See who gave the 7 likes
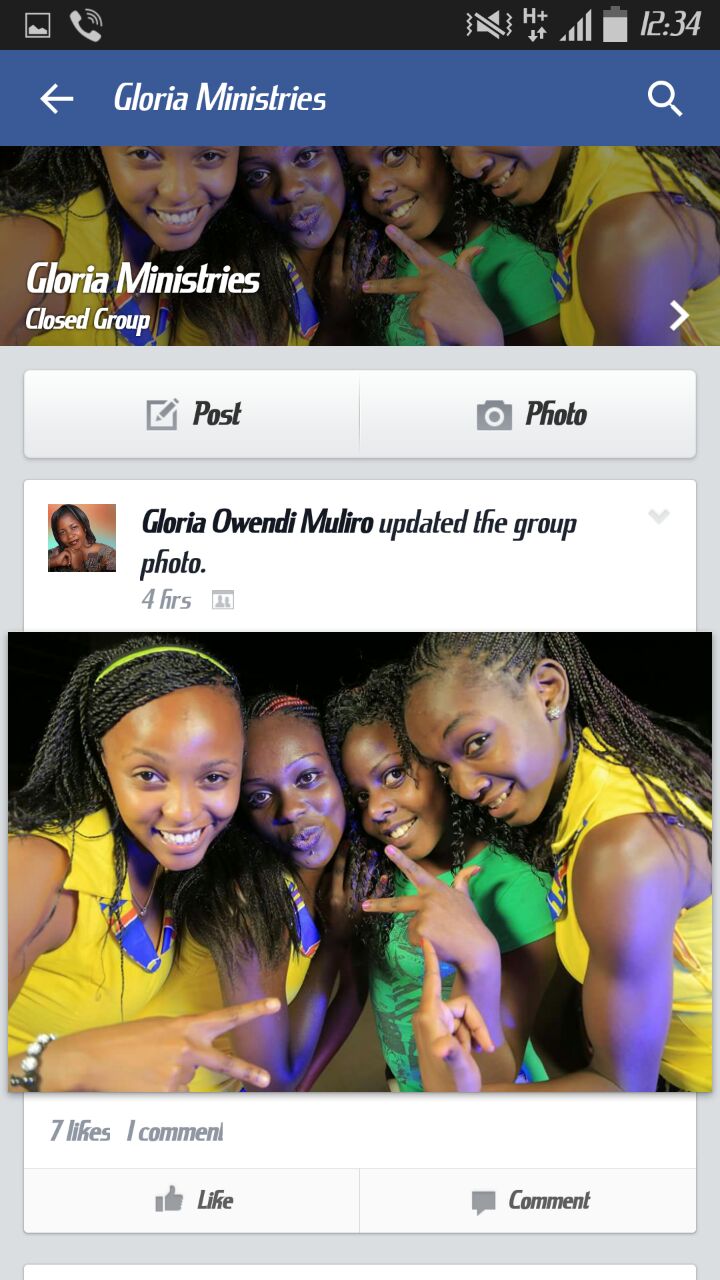The width and height of the screenshot is (720, 1280). [80, 1131]
